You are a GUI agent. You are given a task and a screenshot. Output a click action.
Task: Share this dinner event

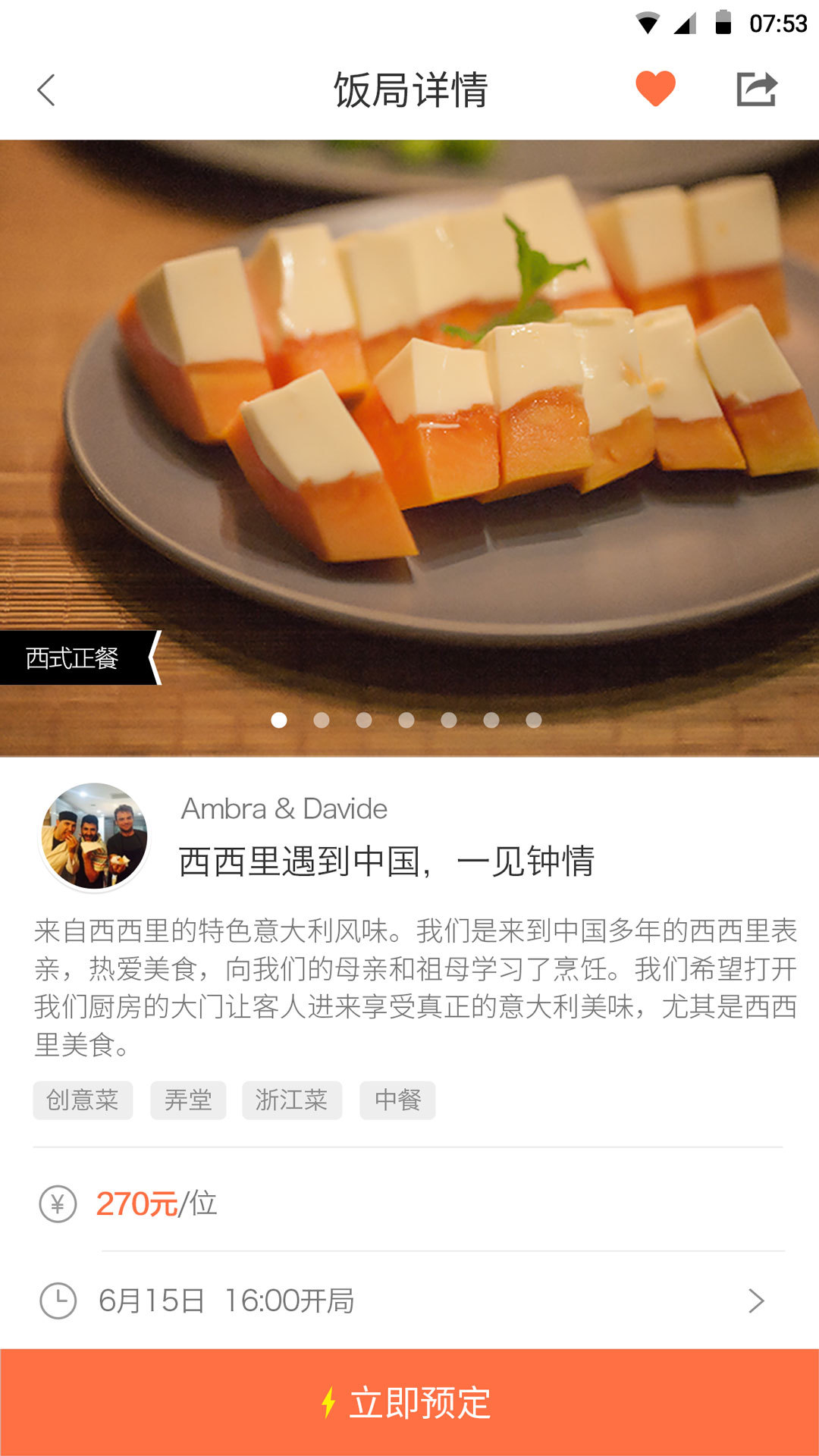click(757, 89)
